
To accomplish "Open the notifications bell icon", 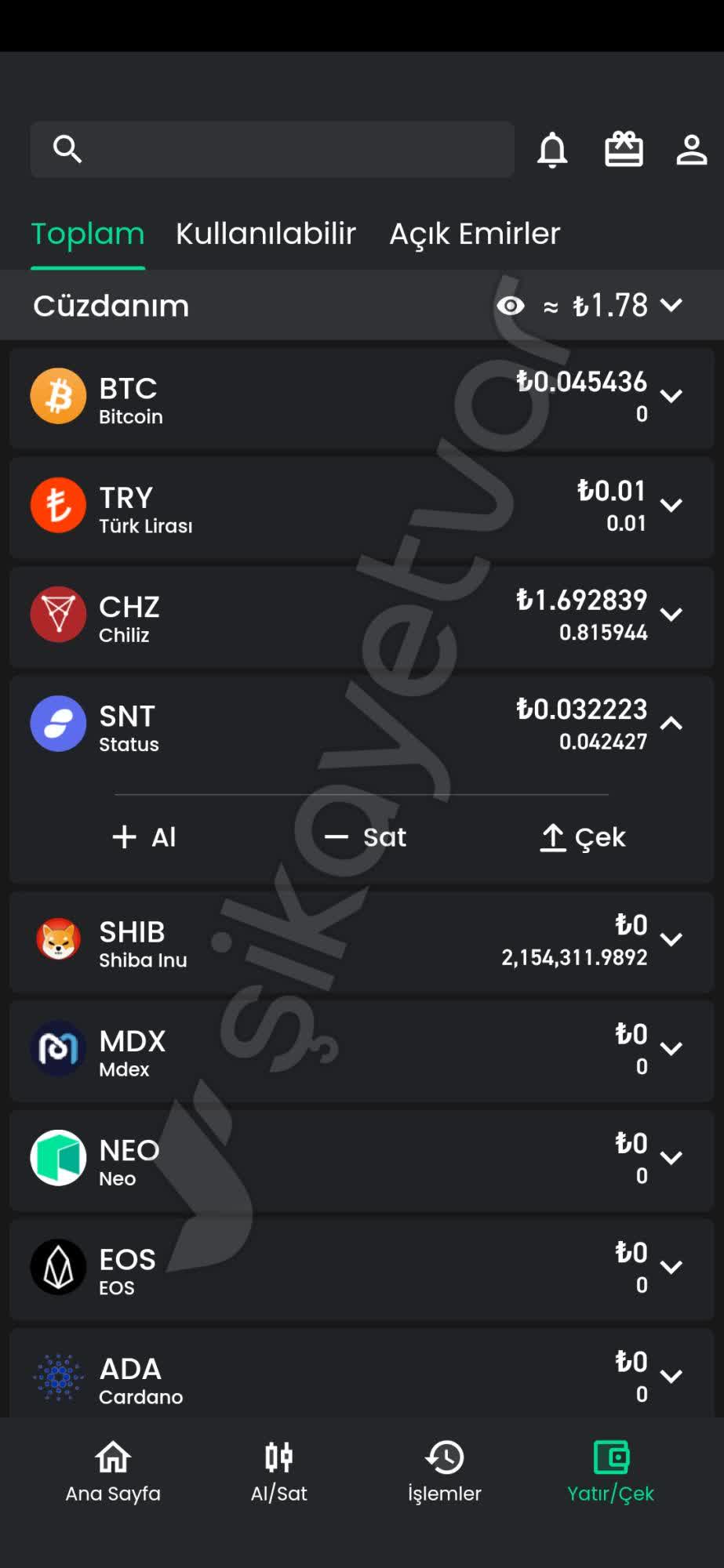I will (553, 150).
